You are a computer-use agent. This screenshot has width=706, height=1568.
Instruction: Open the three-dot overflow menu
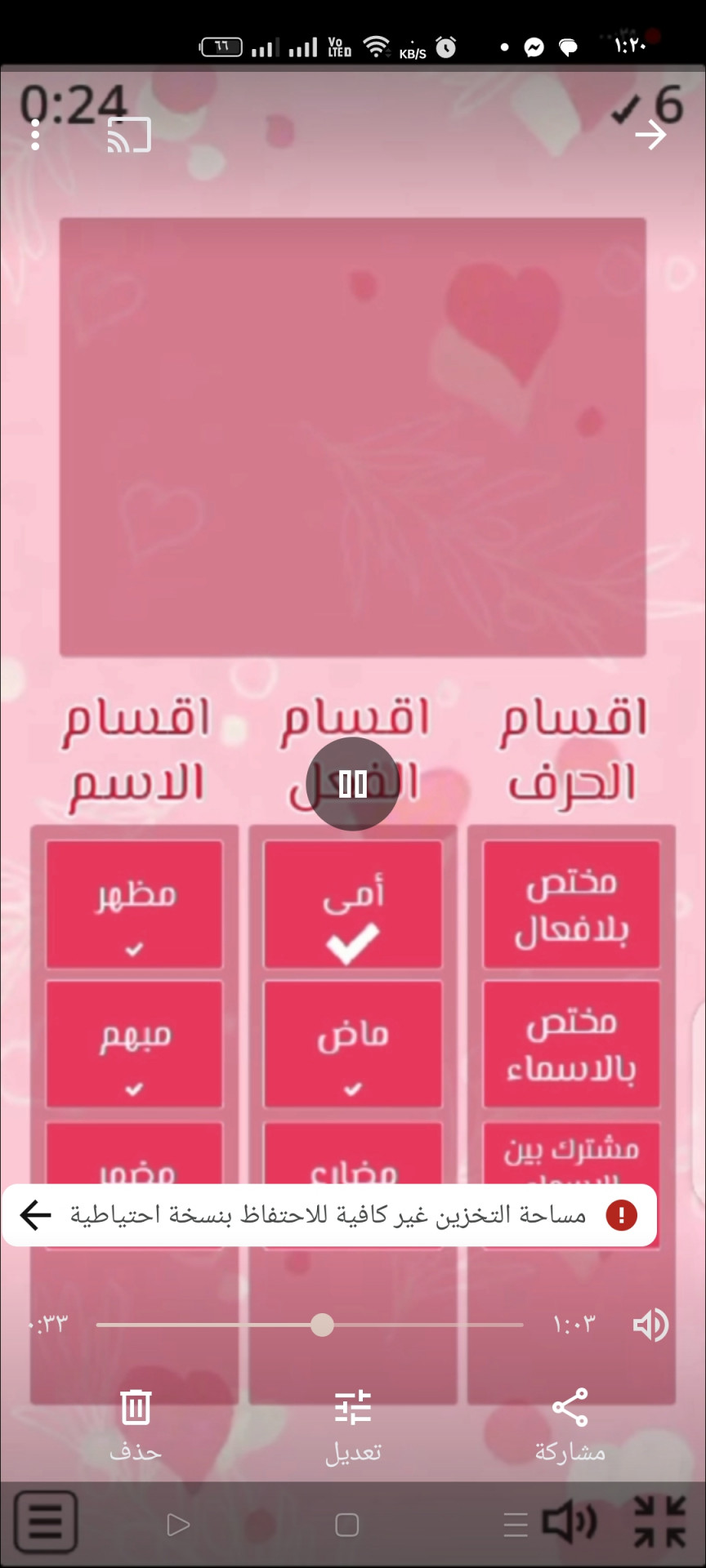pyautogui.click(x=35, y=135)
